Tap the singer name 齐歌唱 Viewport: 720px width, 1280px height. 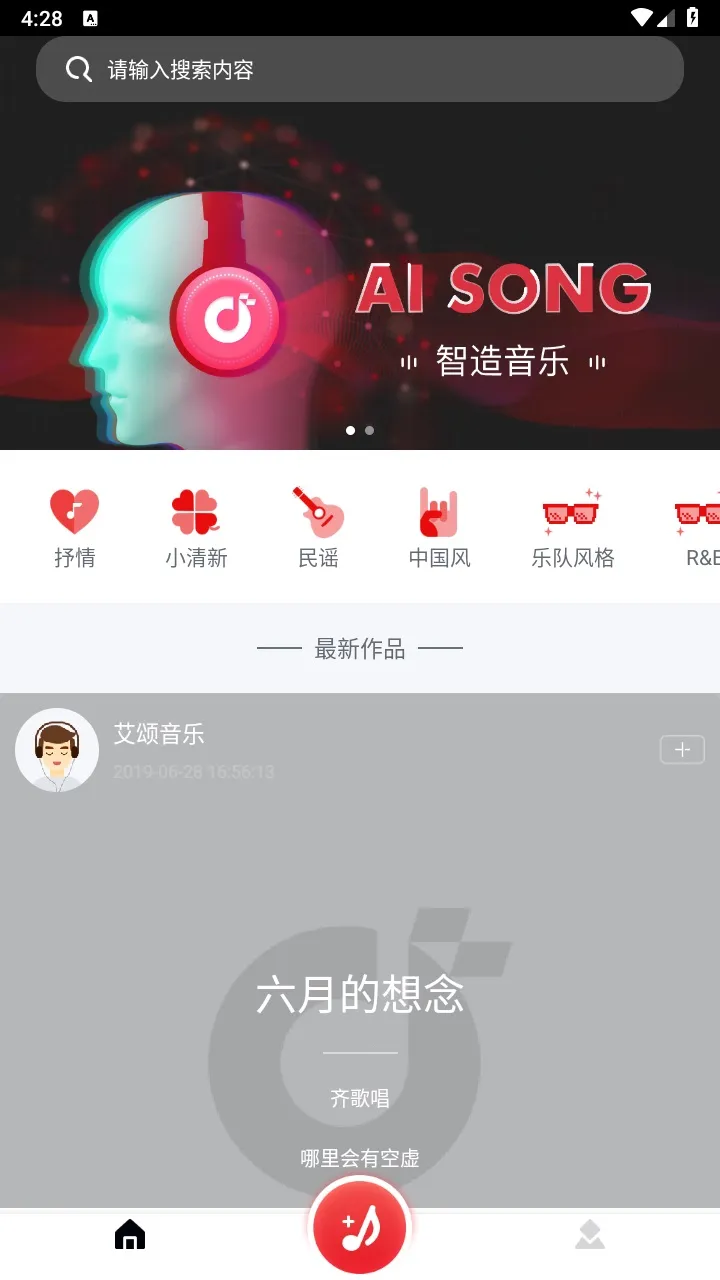coord(360,1098)
